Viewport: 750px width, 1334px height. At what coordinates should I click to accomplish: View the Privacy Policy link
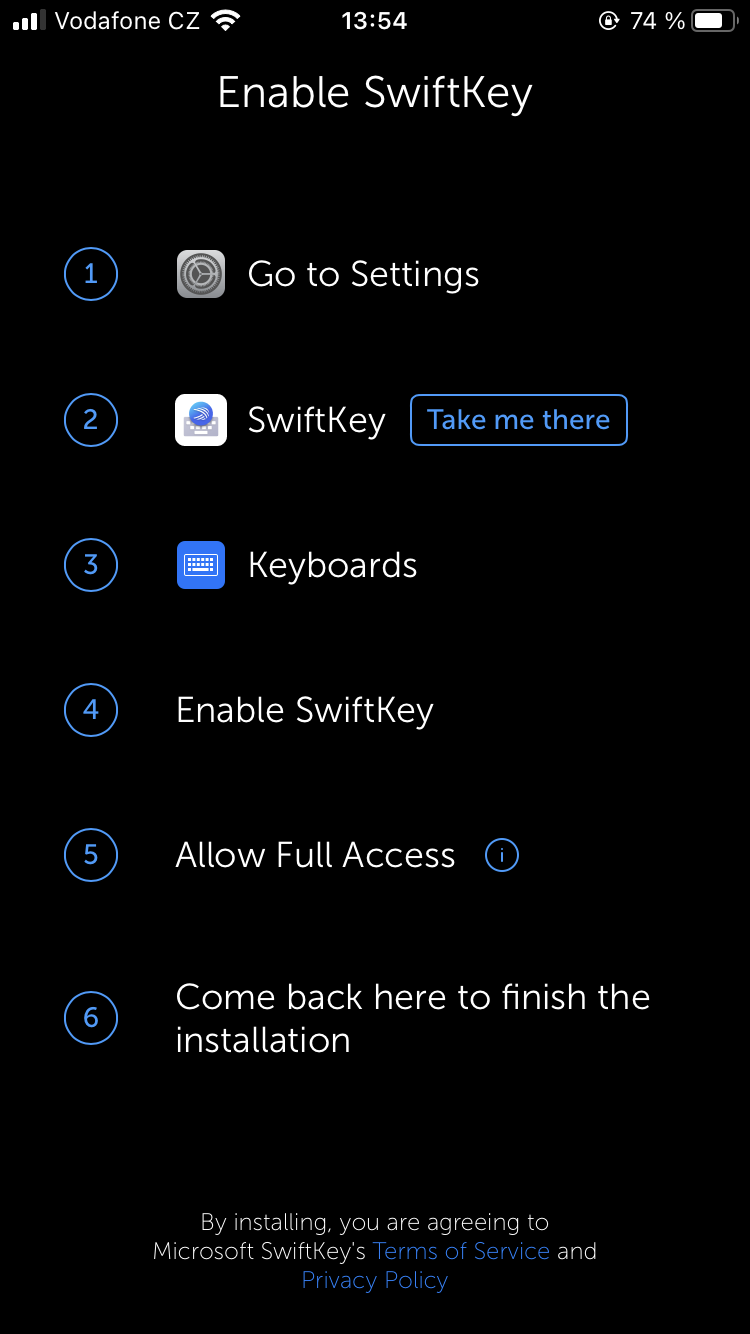[375, 1280]
